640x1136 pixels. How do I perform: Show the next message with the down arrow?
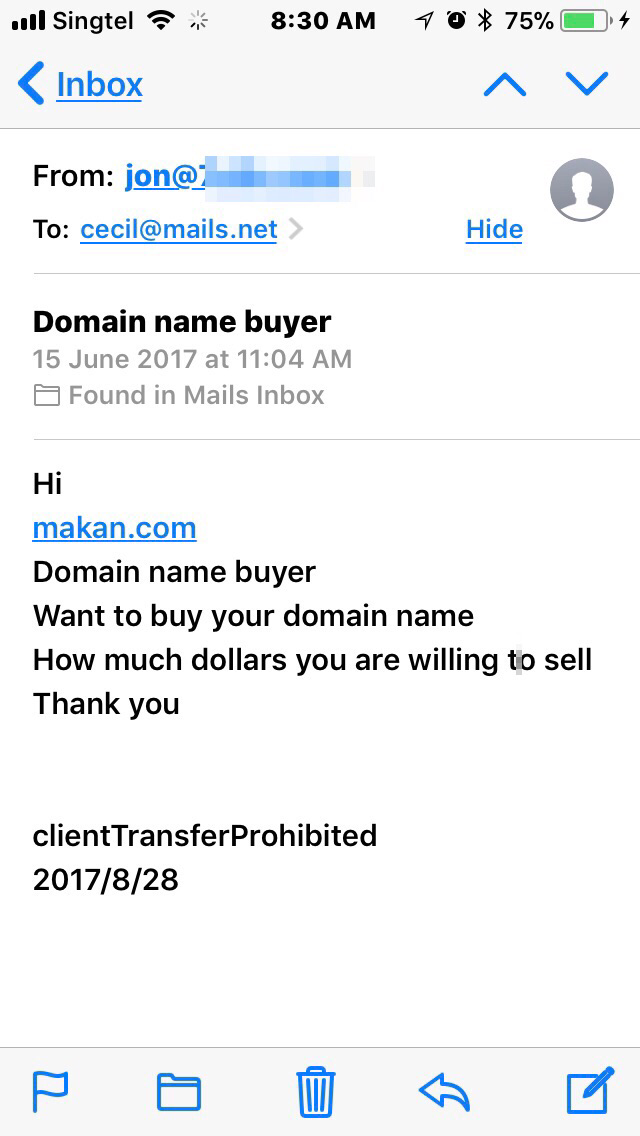(587, 84)
